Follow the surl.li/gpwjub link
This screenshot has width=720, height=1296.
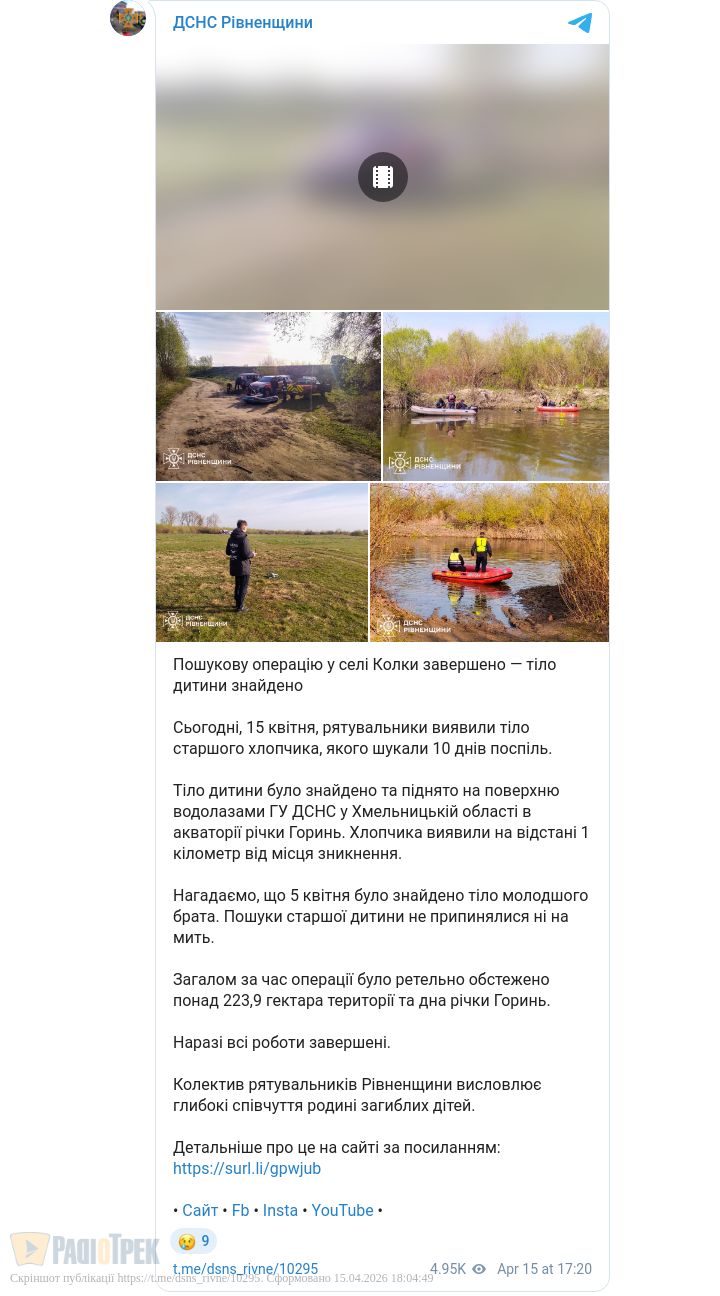click(x=247, y=1168)
